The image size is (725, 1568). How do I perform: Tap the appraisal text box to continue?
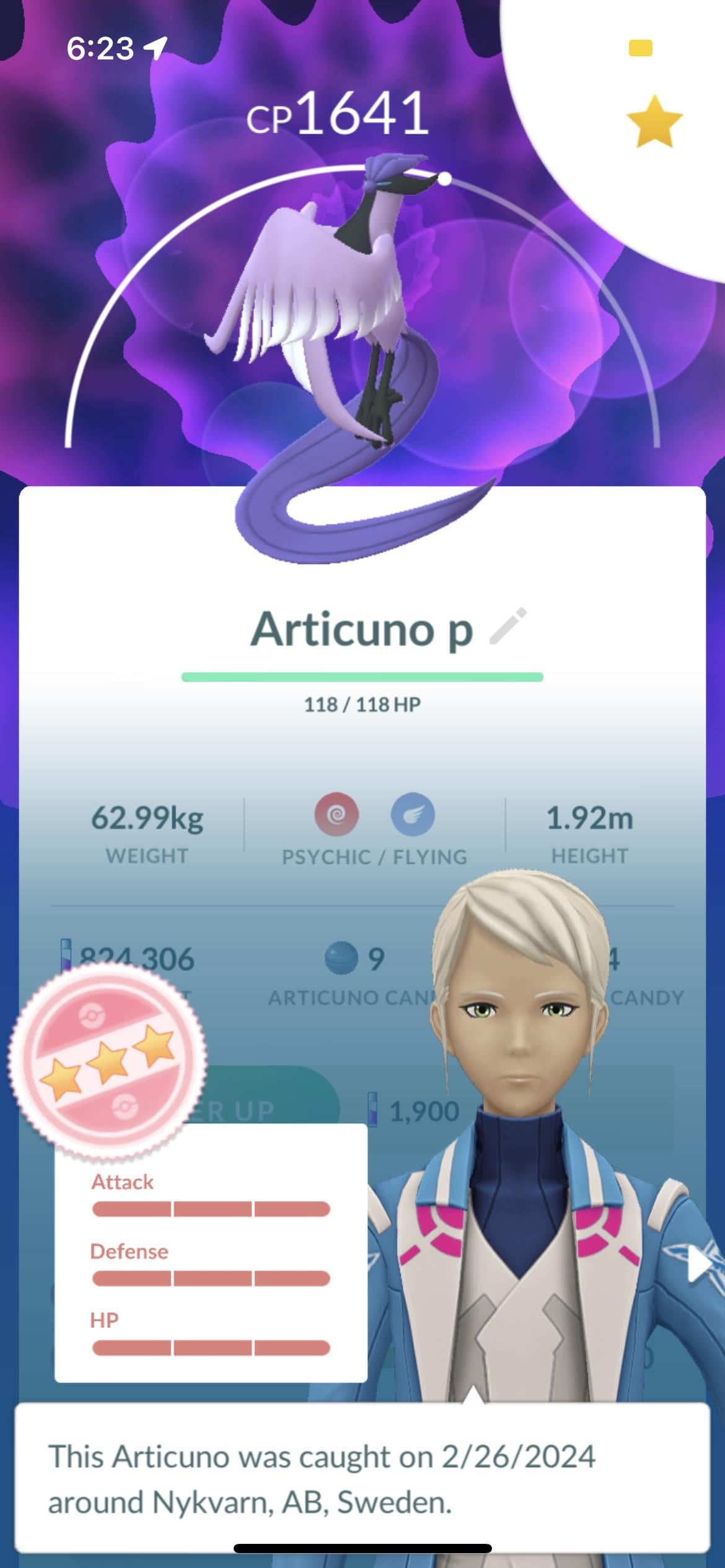[x=362, y=1476]
